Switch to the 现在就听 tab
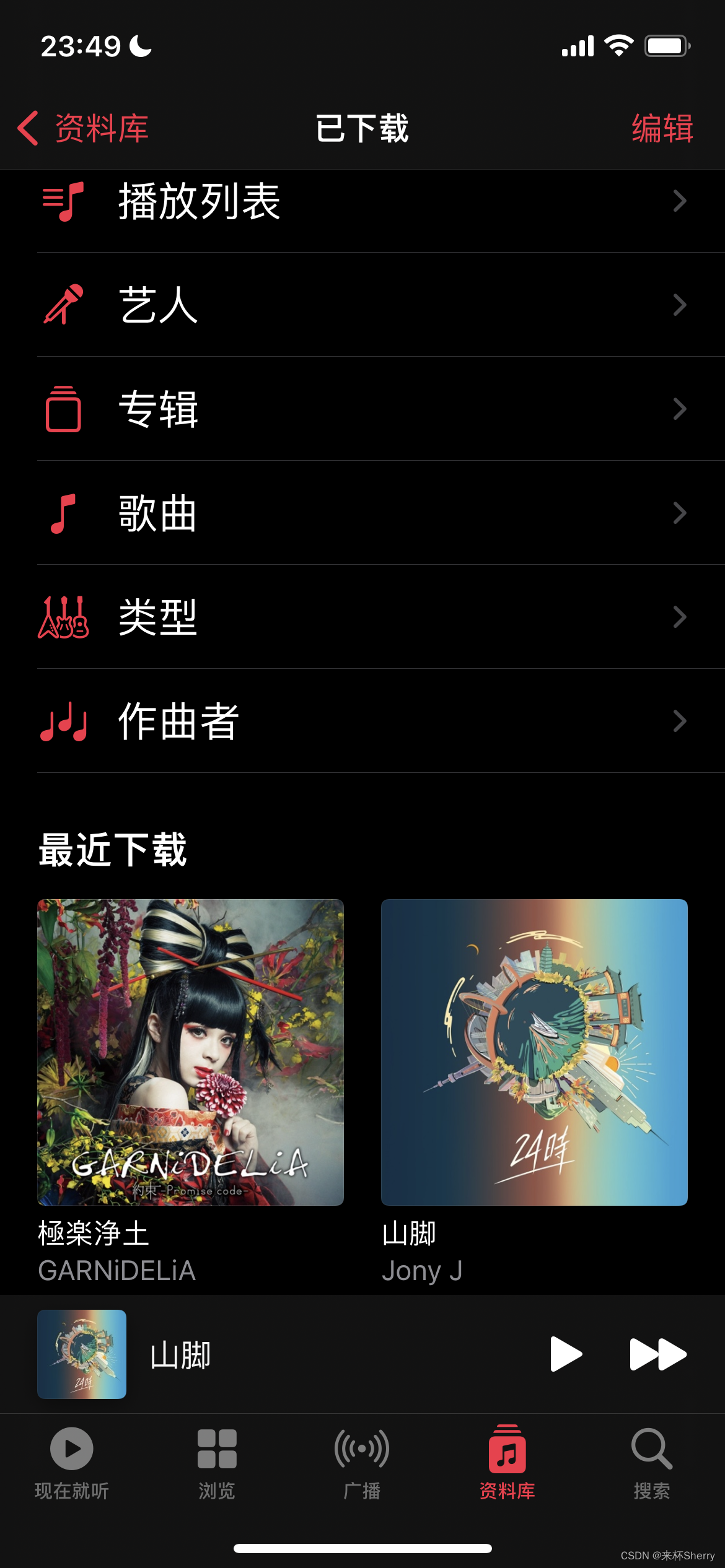The width and height of the screenshot is (725, 1568). [72, 1463]
